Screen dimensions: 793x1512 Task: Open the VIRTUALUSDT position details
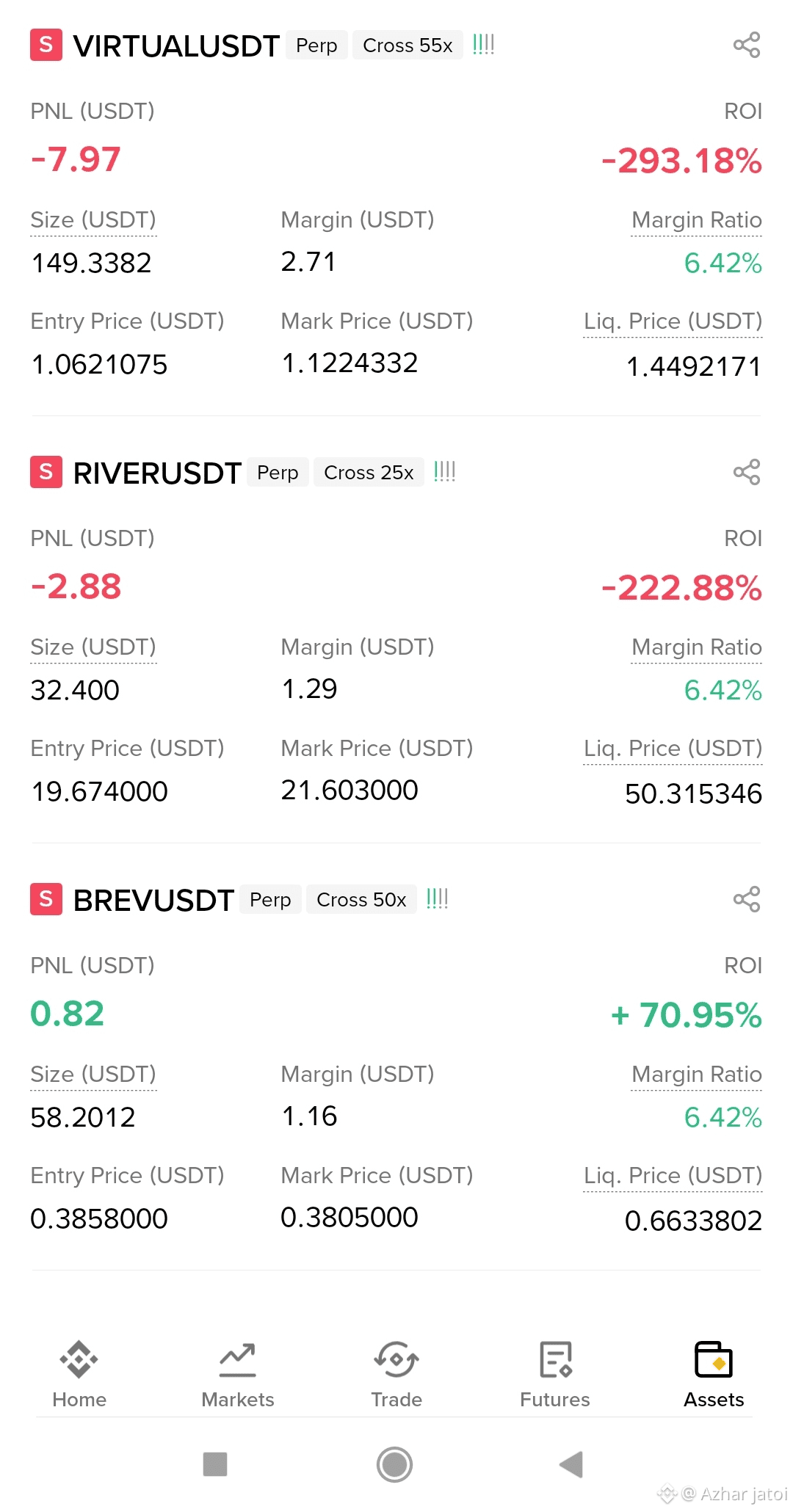point(176,46)
